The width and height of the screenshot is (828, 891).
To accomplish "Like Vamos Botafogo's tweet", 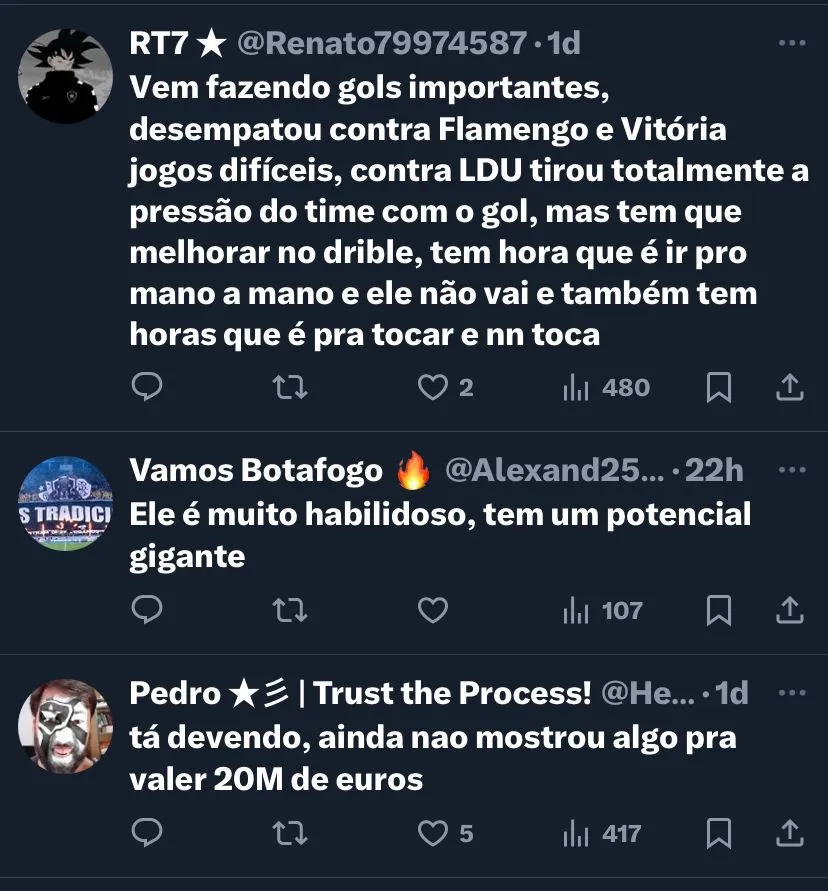I will tap(432, 610).
